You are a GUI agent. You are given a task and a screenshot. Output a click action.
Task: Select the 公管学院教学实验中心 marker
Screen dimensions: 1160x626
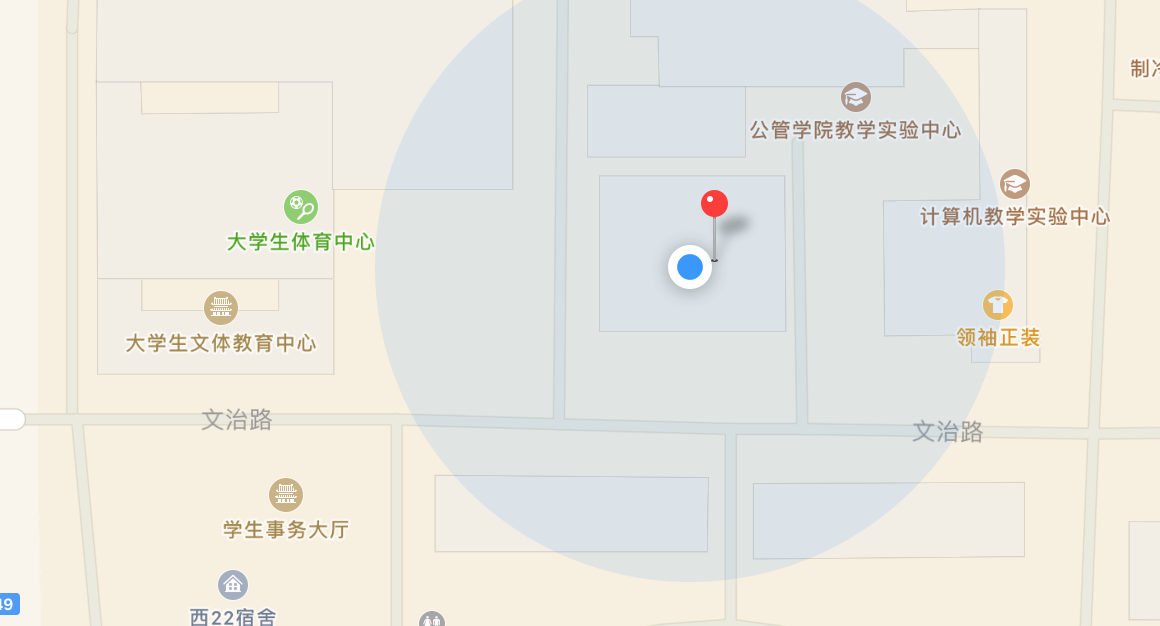(856, 97)
